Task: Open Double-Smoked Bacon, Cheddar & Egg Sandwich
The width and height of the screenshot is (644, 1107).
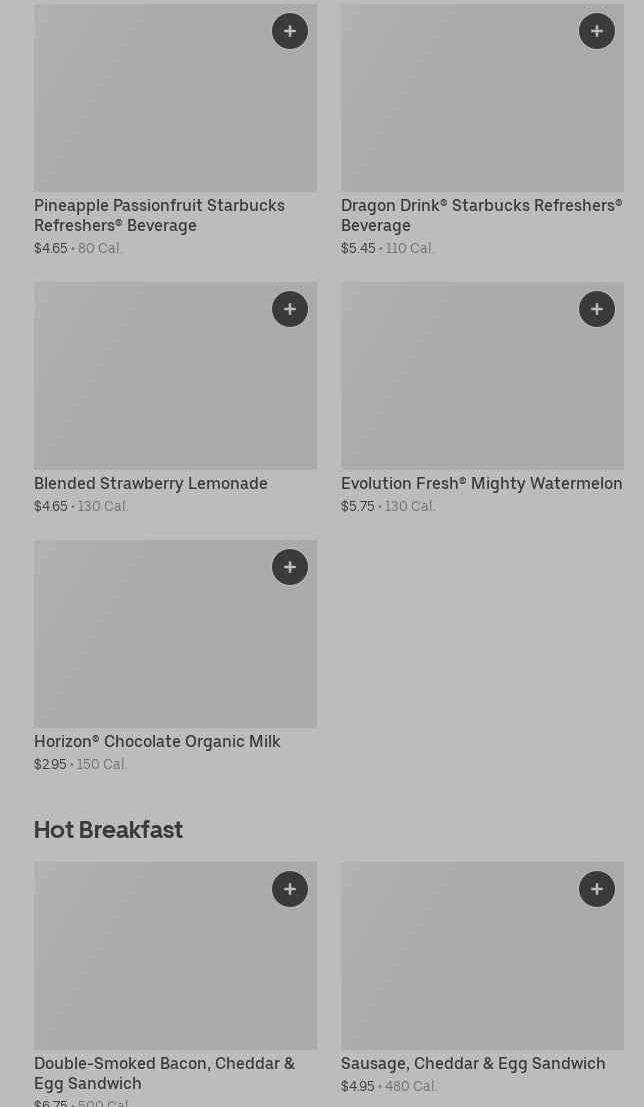Action: 164,1073
